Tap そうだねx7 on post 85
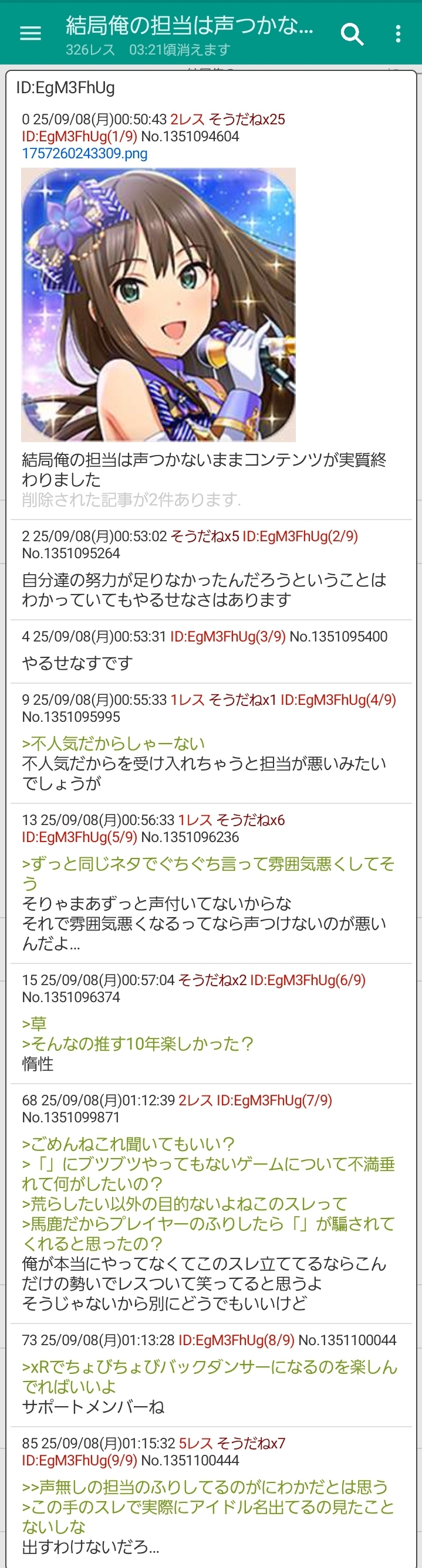Screen dimensions: 422x1568 tap(251, 1443)
